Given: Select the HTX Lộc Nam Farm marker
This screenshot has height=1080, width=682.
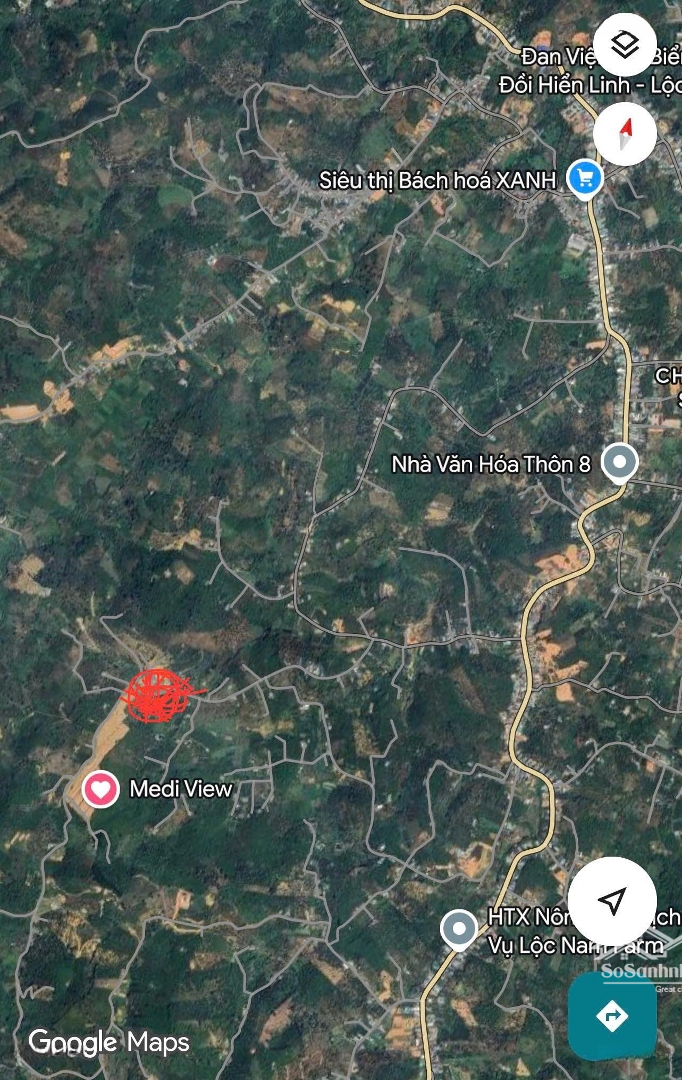Looking at the screenshot, I should 459,929.
